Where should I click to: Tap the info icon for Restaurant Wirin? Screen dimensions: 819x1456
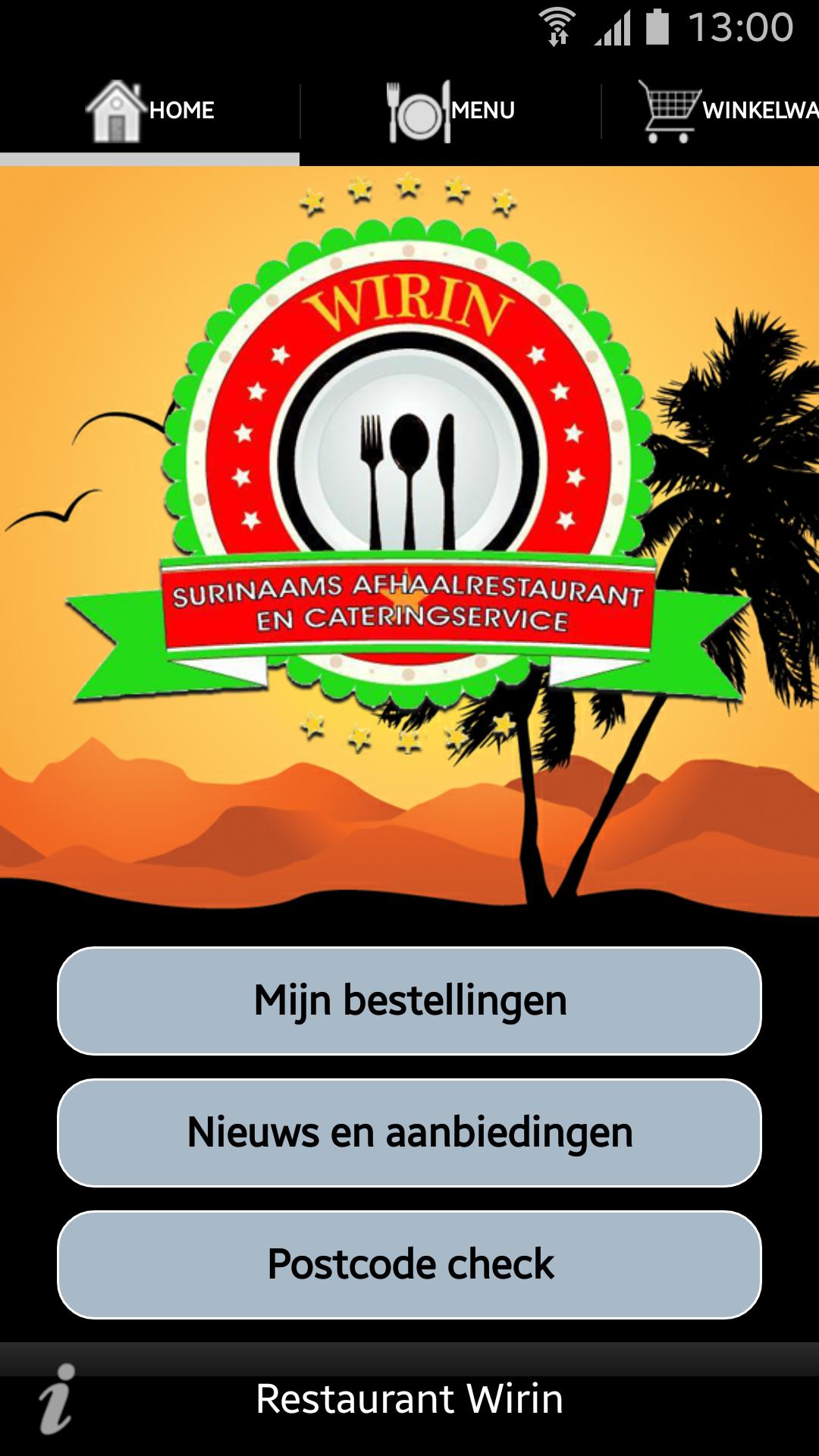coord(58,1399)
